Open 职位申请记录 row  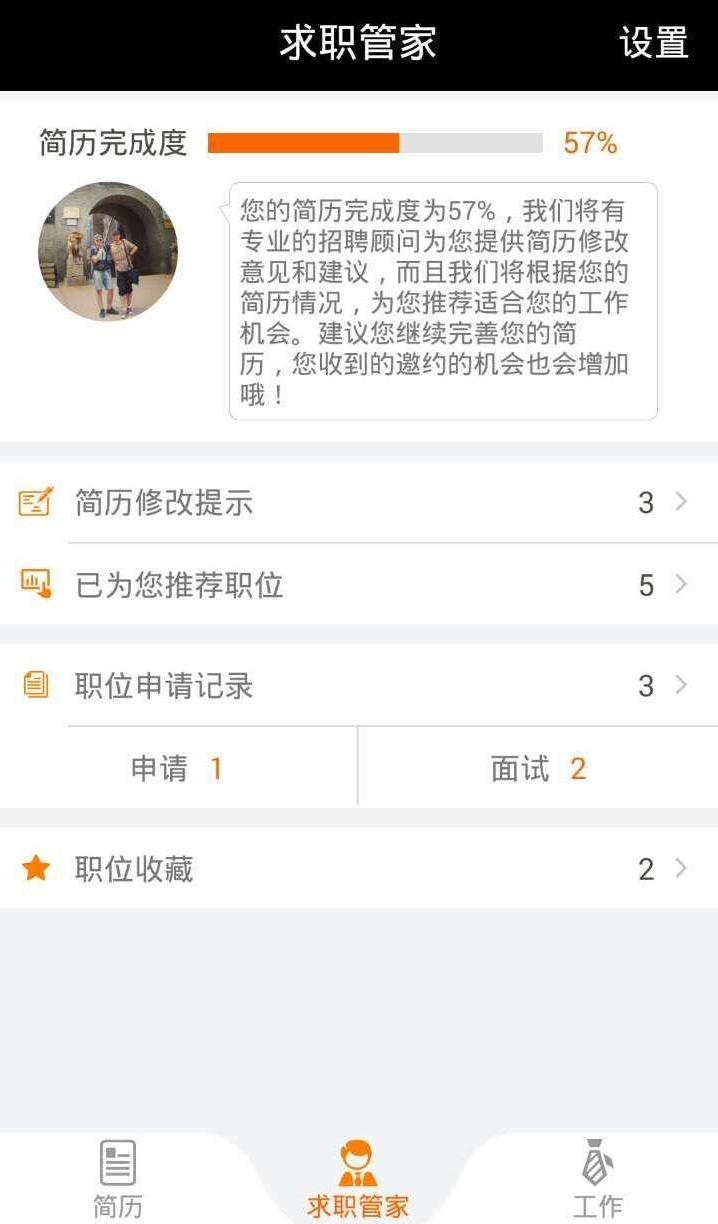tap(359, 686)
